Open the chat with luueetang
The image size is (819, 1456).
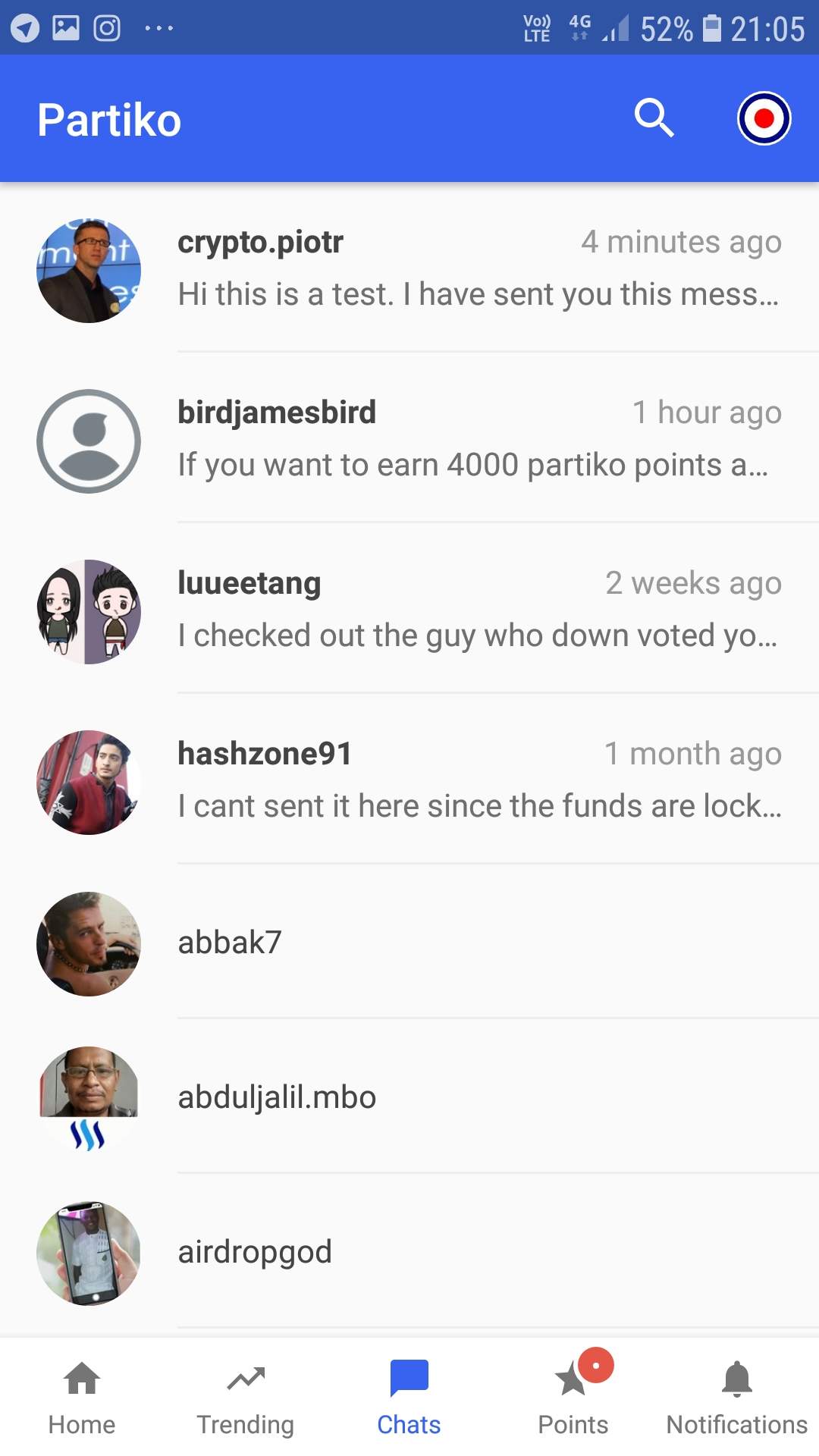[x=479, y=610]
